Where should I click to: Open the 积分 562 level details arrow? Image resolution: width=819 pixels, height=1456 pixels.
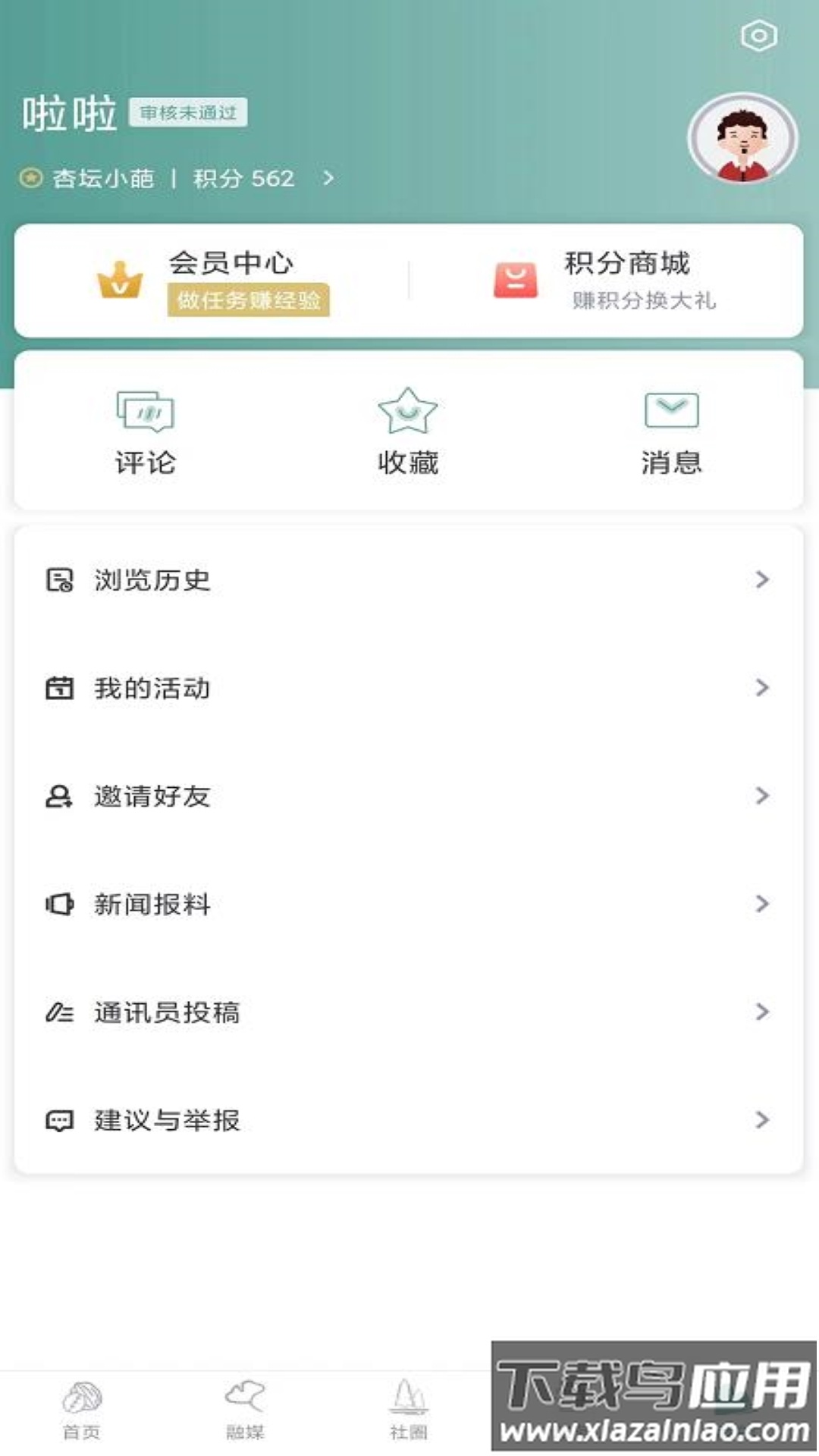click(x=329, y=179)
